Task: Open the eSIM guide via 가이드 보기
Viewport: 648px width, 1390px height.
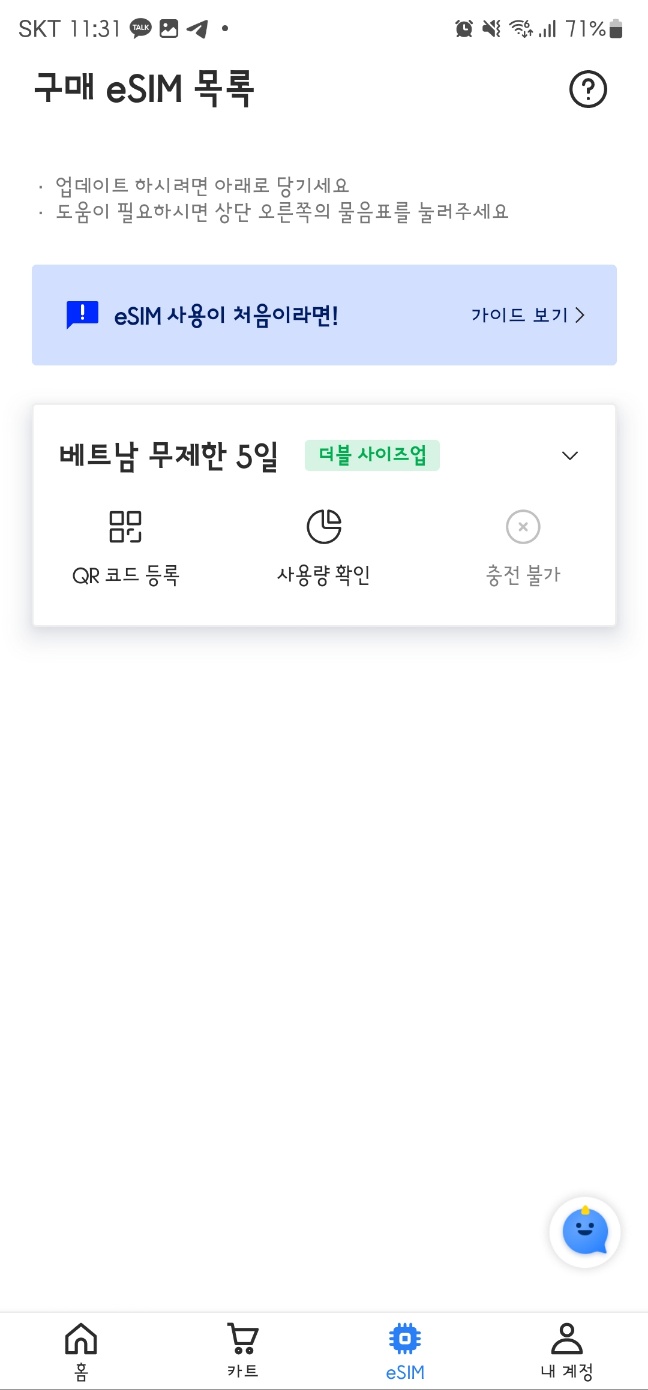Action: click(x=528, y=315)
